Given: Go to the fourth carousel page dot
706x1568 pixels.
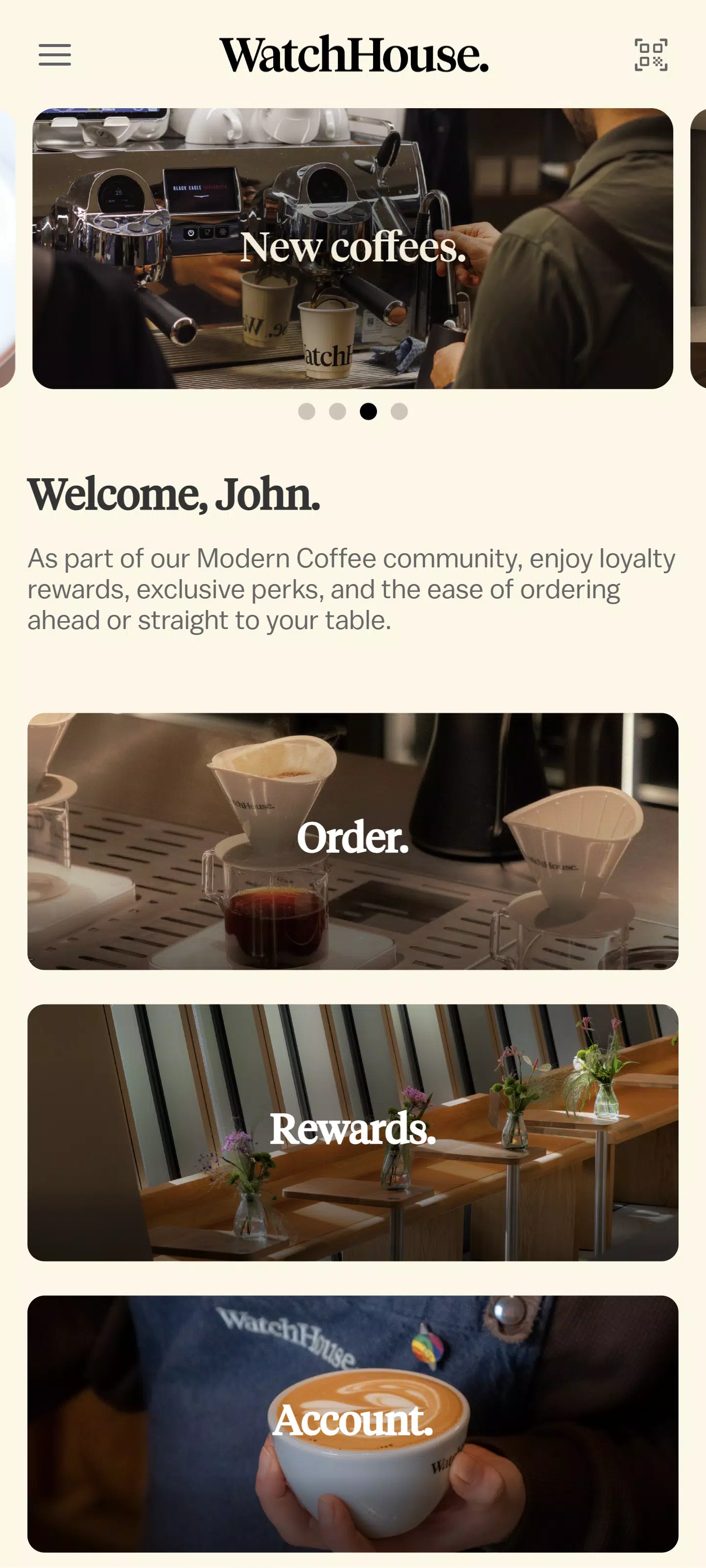Looking at the screenshot, I should (399, 412).
